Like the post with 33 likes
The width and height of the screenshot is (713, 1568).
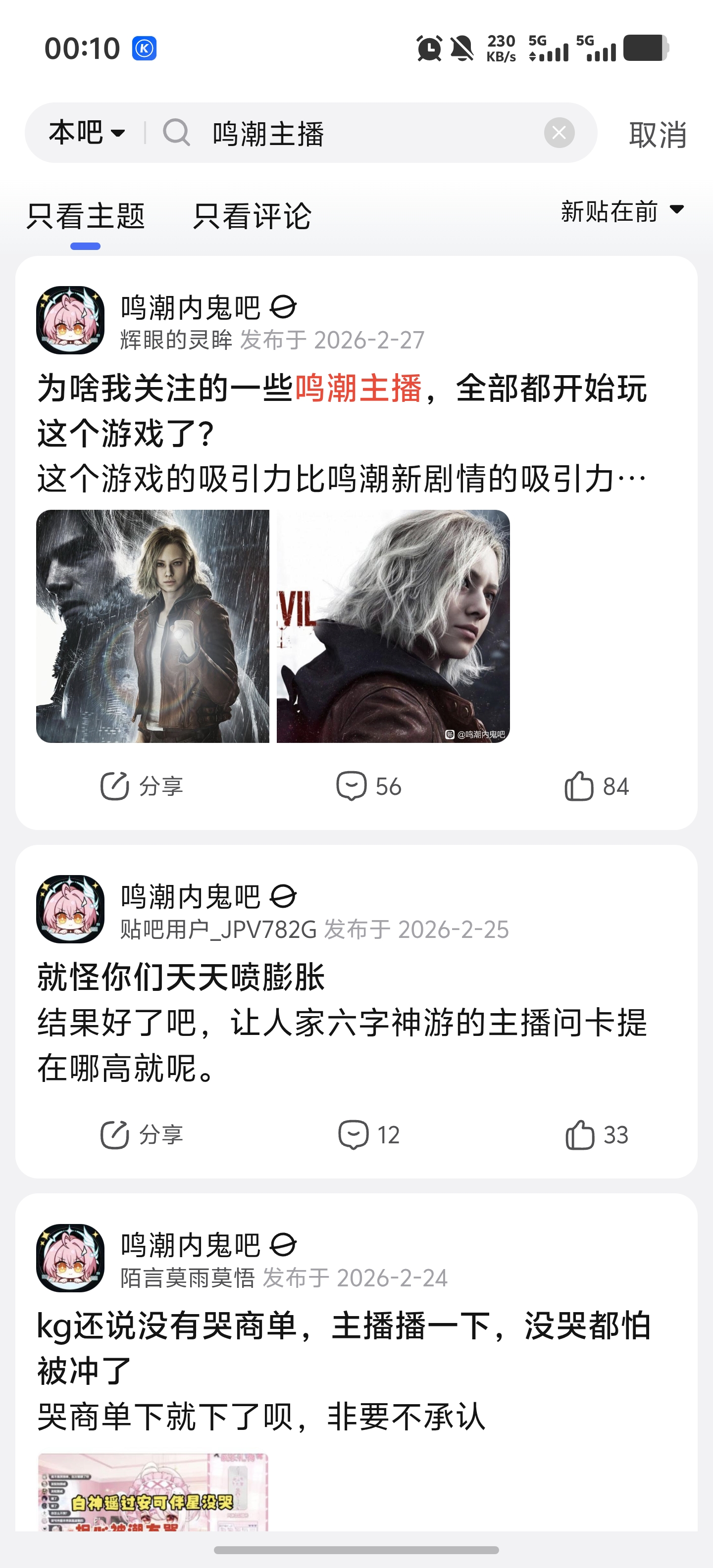click(596, 1134)
